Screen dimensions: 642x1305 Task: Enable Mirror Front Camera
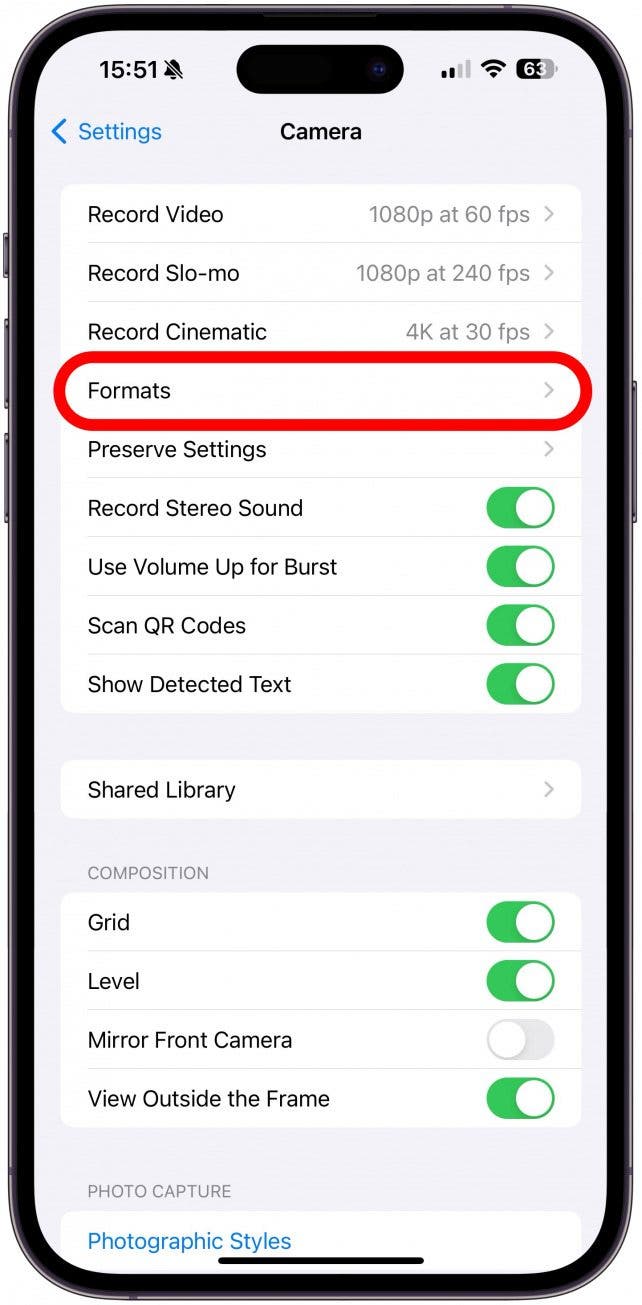[x=520, y=1040]
